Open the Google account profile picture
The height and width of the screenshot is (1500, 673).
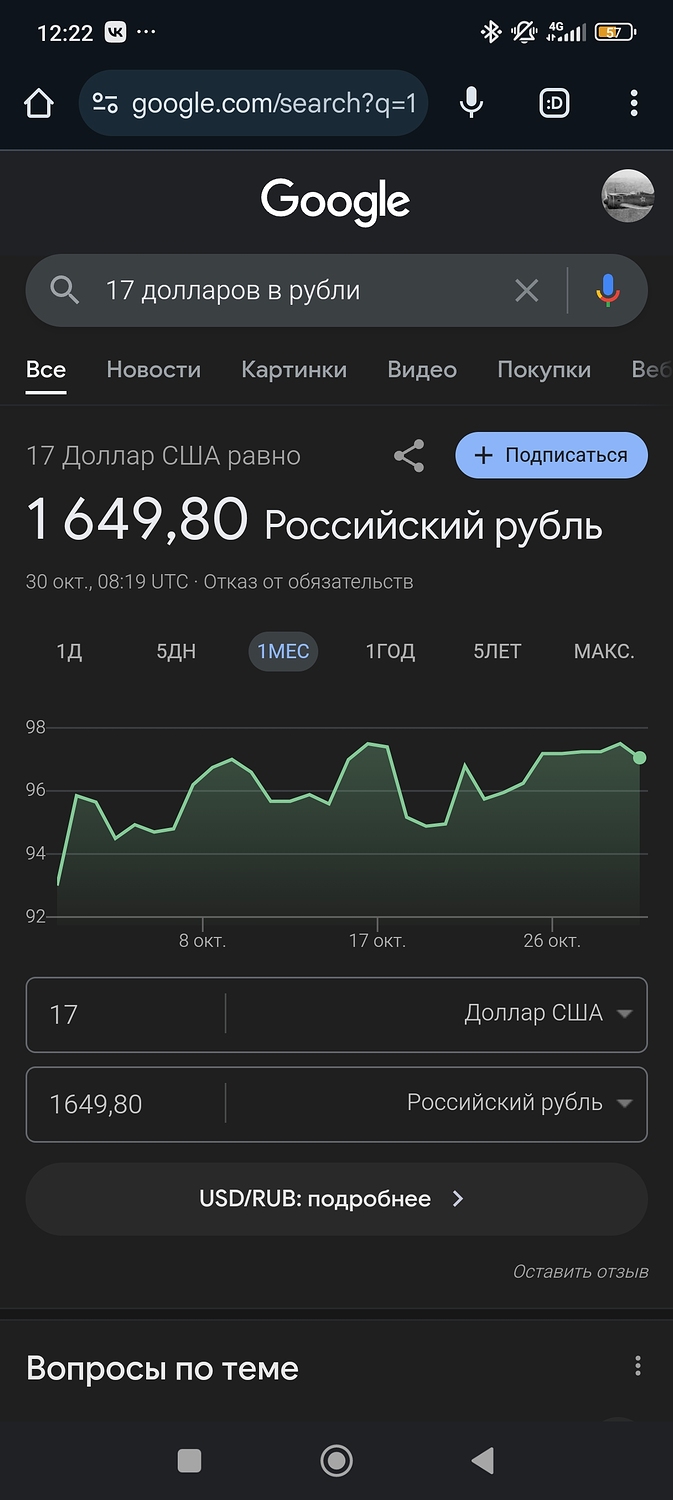click(x=627, y=196)
